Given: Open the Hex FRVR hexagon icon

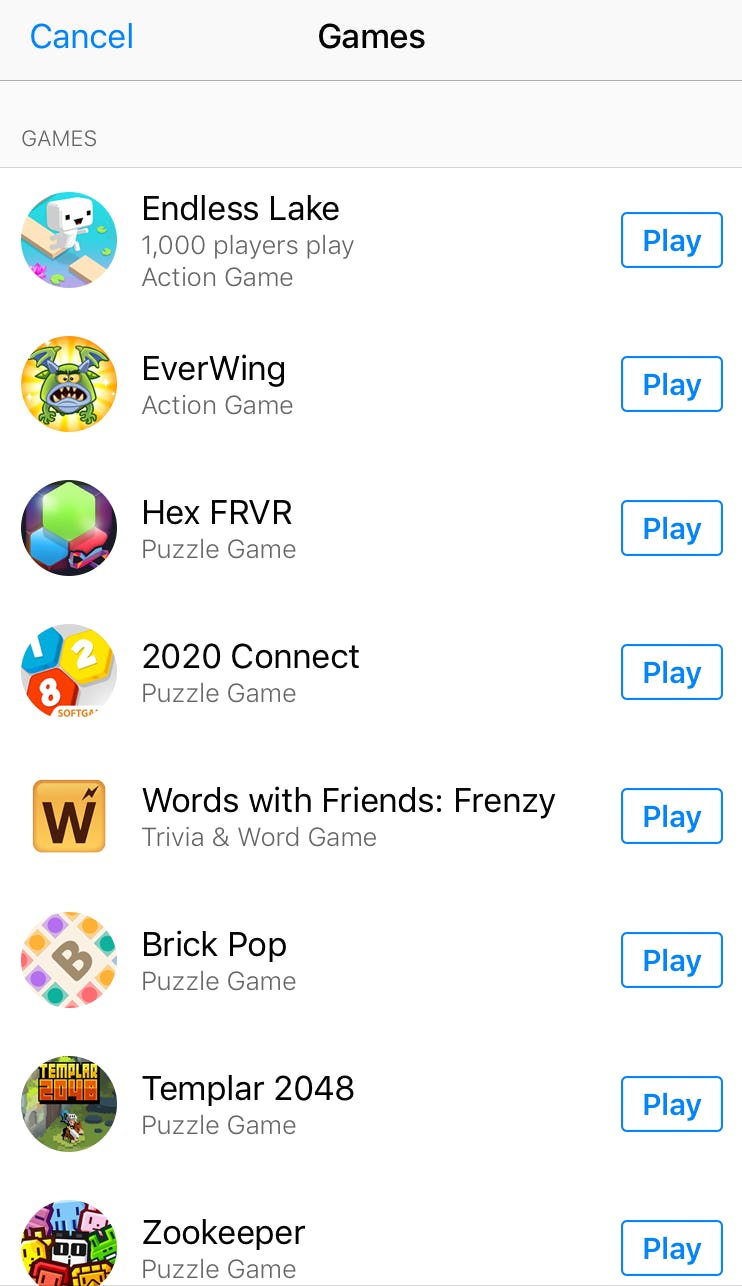Looking at the screenshot, I should pos(69,528).
